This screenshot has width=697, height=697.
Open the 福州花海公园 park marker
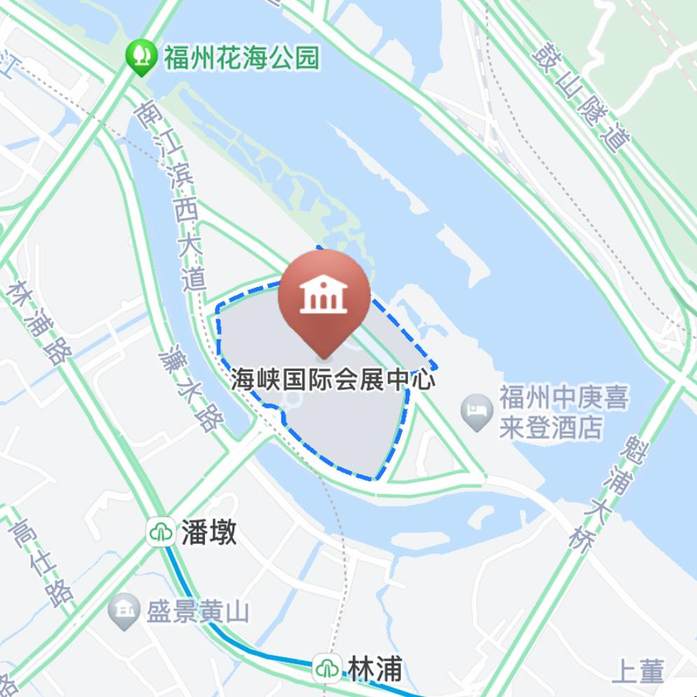pyautogui.click(x=140, y=56)
